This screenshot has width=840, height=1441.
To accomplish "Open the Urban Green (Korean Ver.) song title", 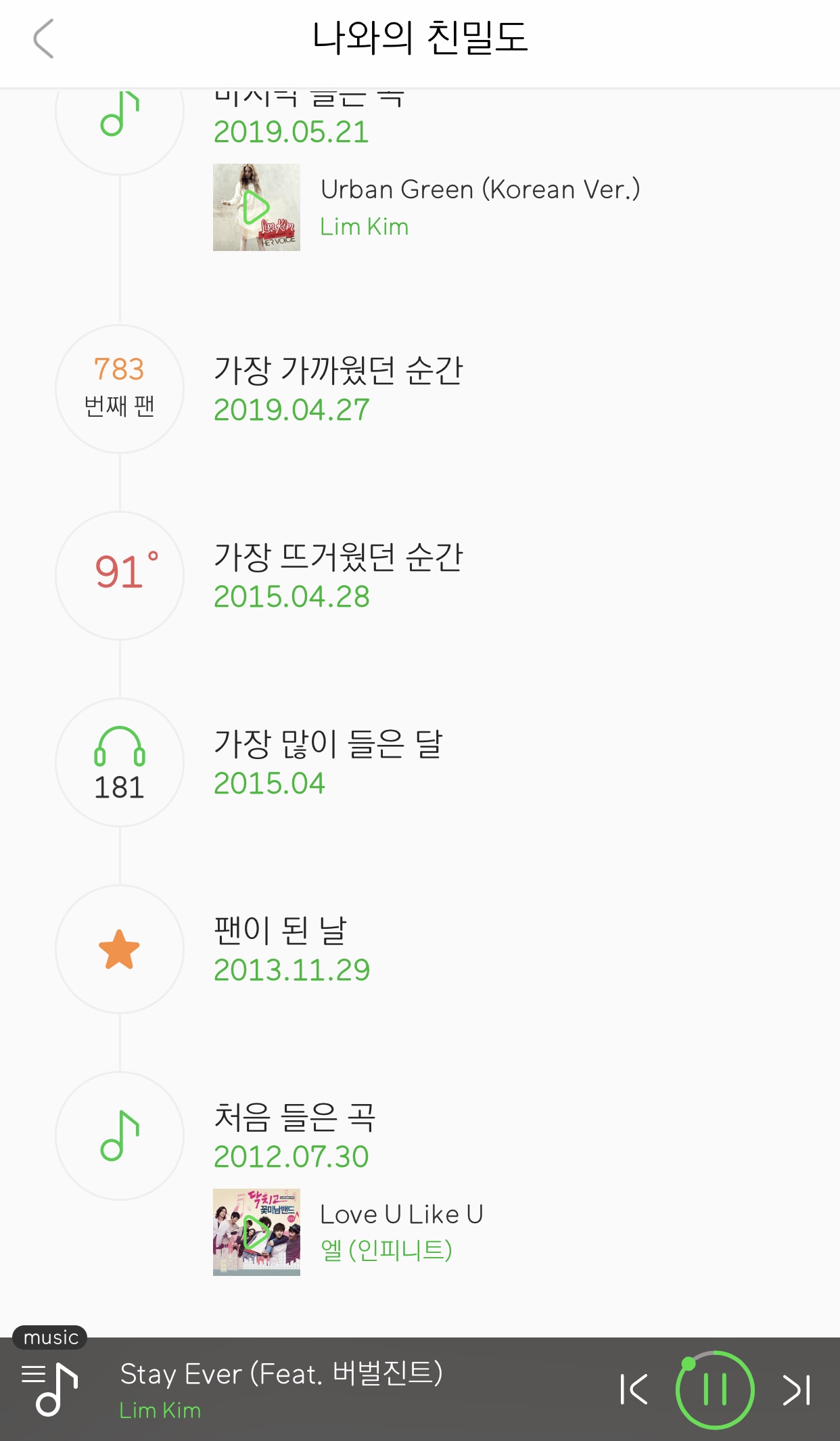I will (x=480, y=189).
